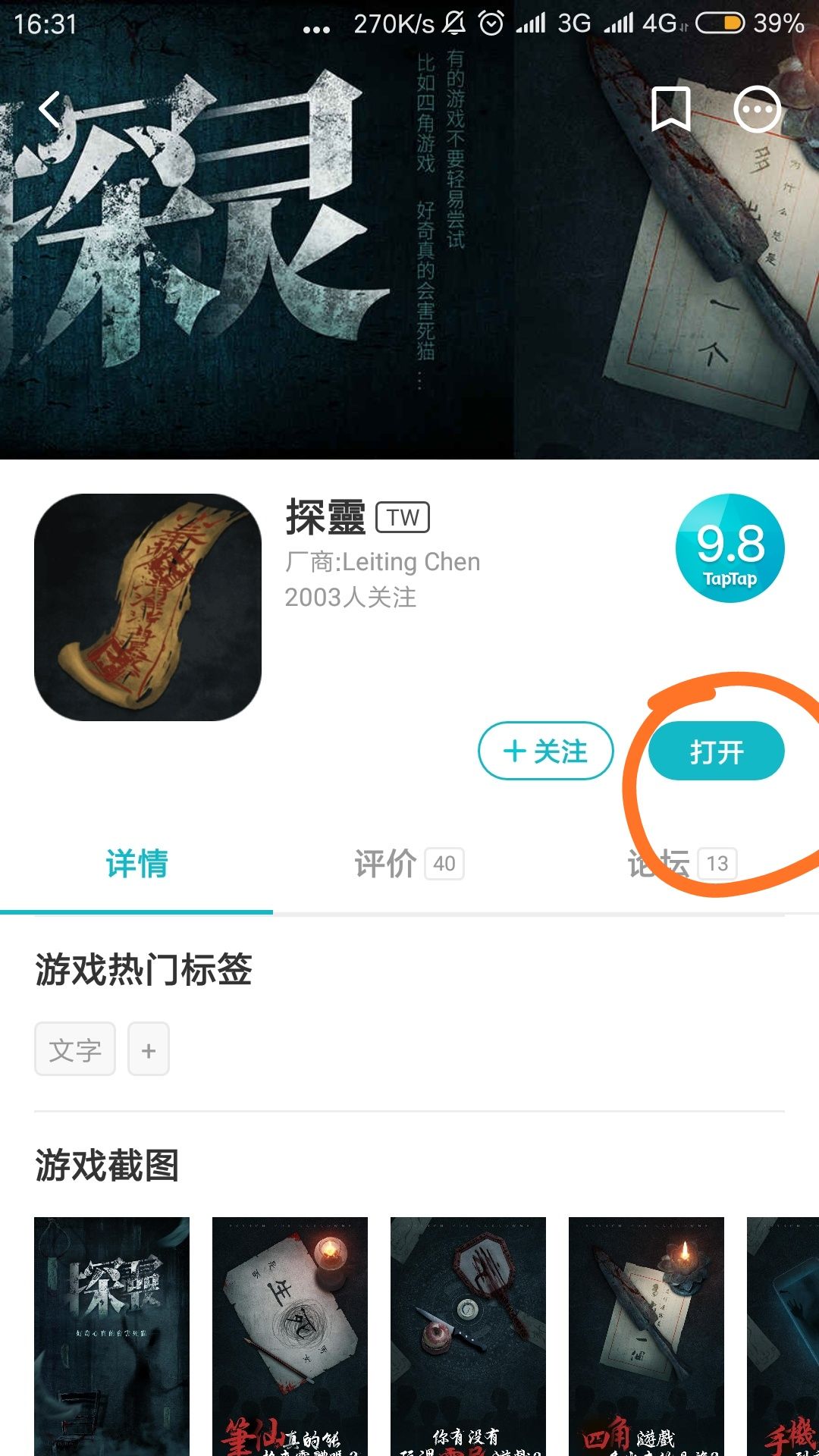Select the 文字 tag
The width and height of the screenshot is (819, 1456).
click(74, 1049)
